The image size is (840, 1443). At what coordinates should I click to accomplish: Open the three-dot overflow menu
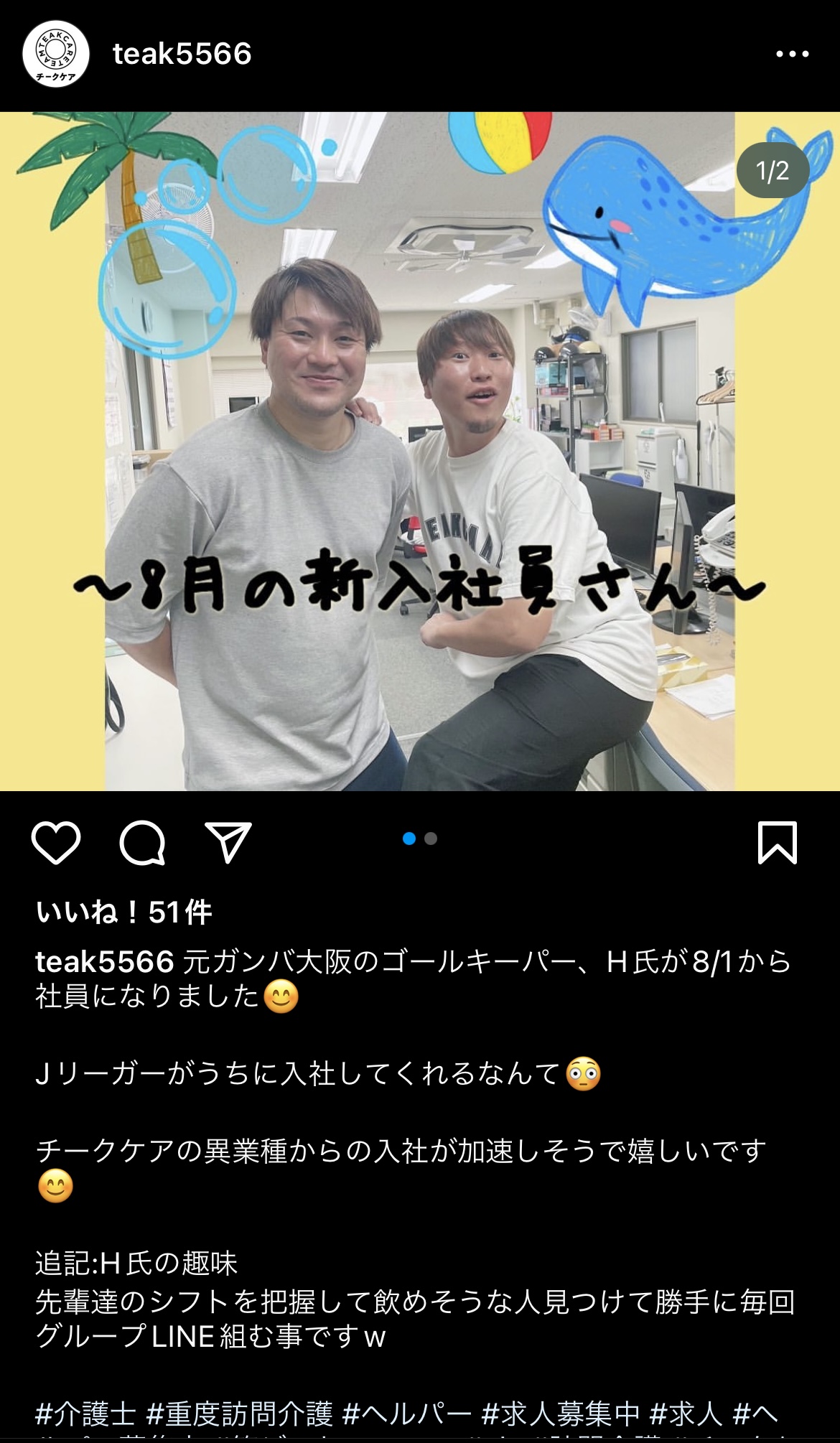click(792, 54)
